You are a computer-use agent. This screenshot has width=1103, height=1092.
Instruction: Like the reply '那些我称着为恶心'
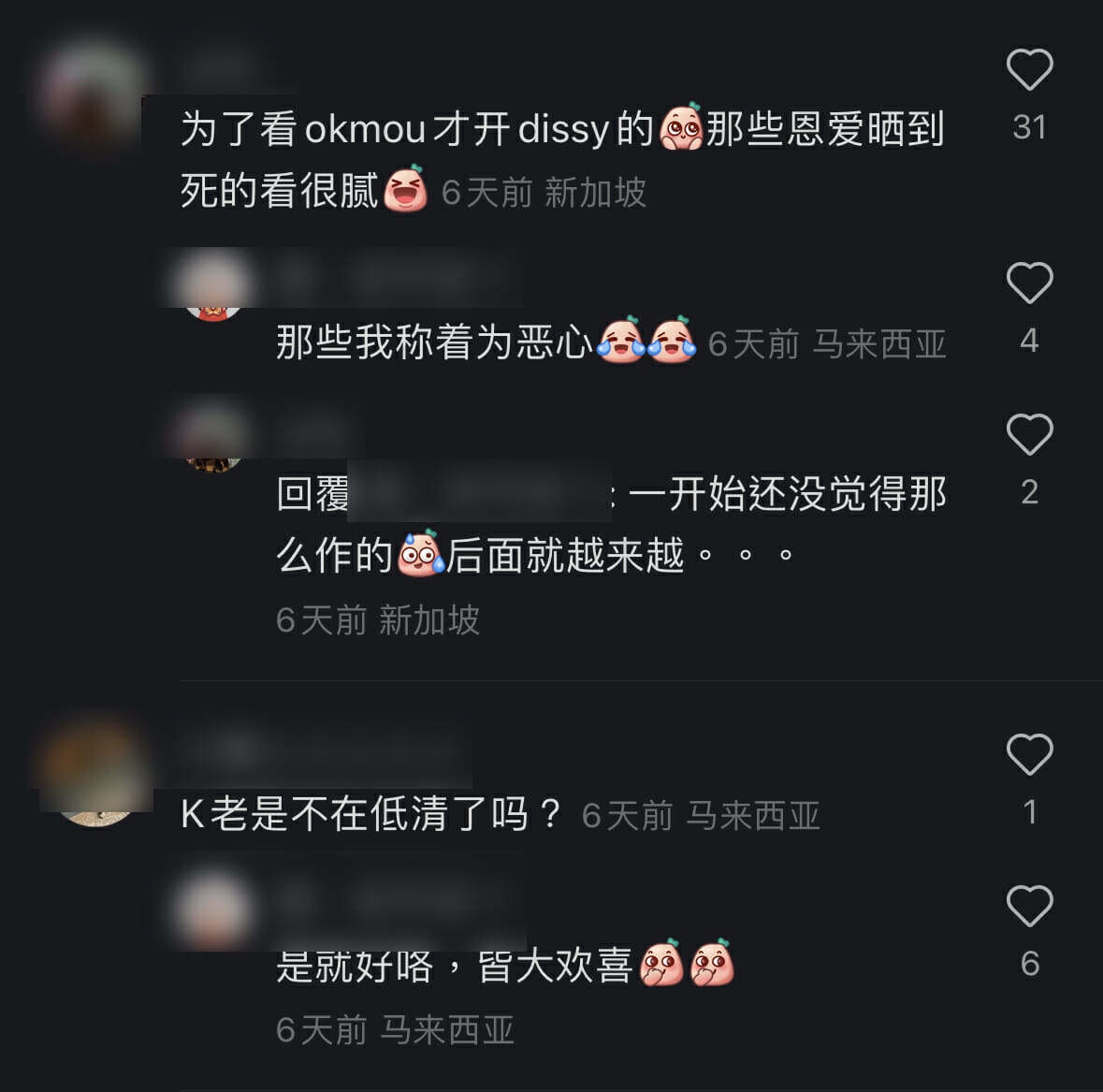pyautogui.click(x=1029, y=283)
